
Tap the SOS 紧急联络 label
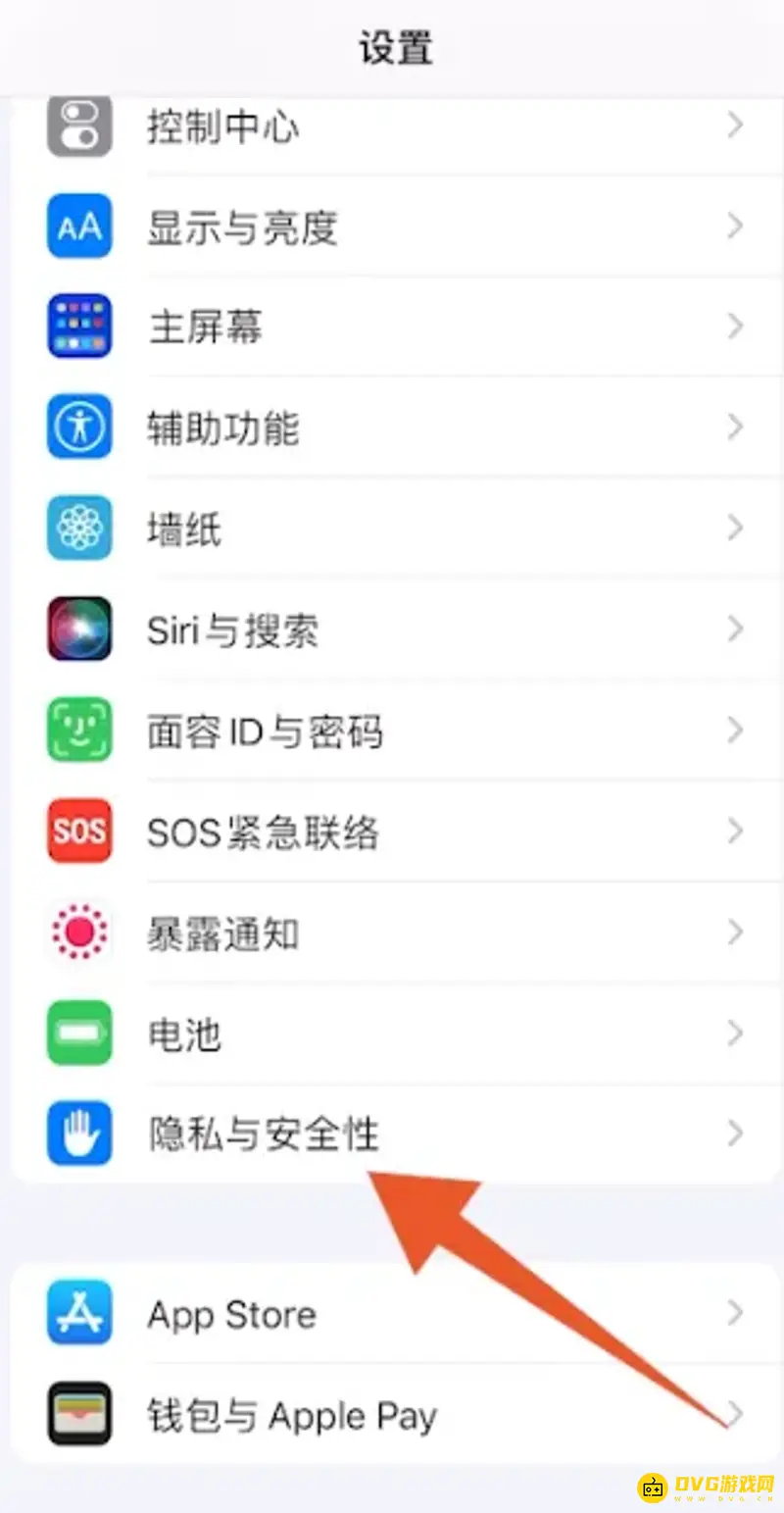(x=263, y=832)
